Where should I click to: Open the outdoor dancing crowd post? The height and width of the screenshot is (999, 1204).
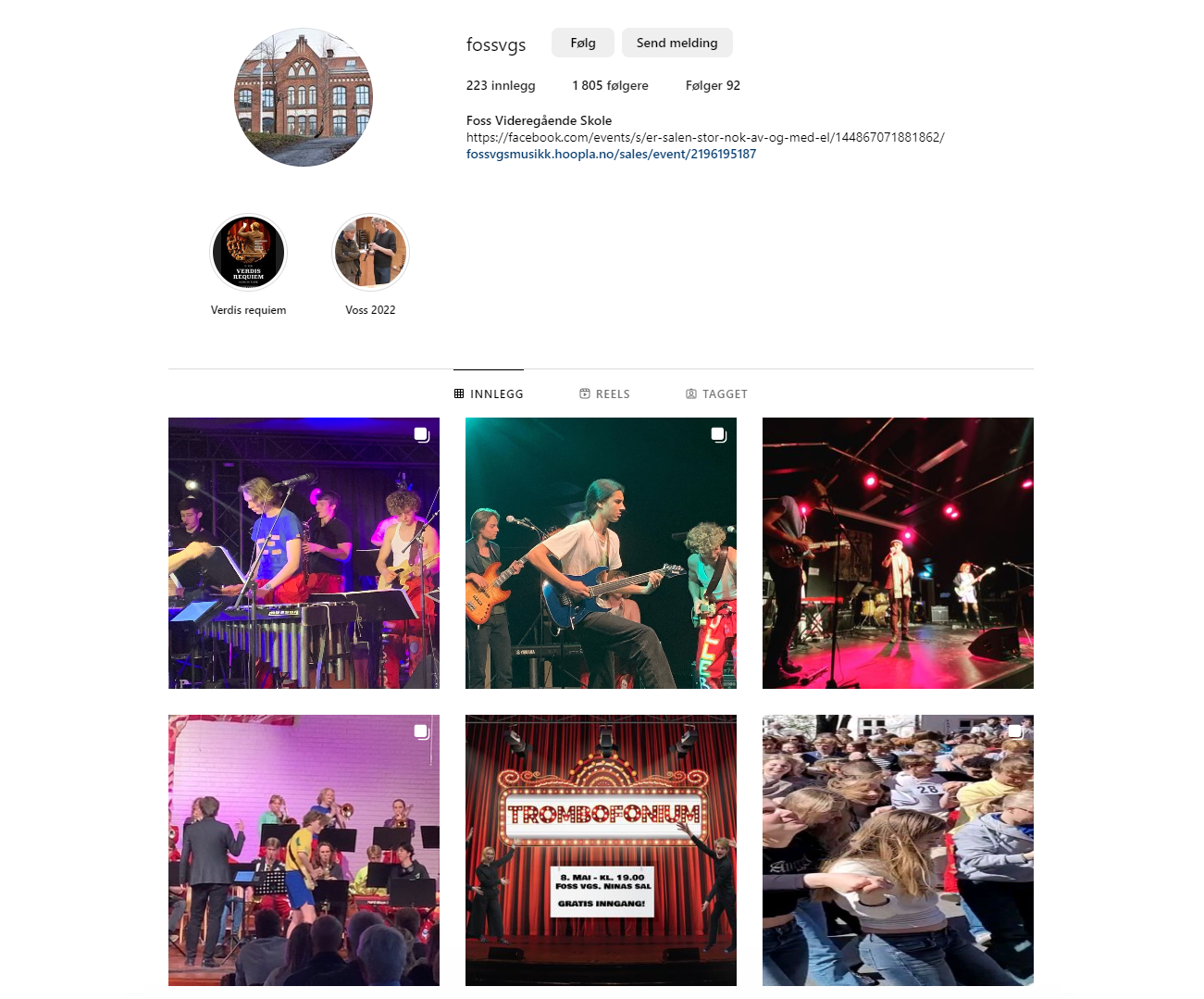898,850
